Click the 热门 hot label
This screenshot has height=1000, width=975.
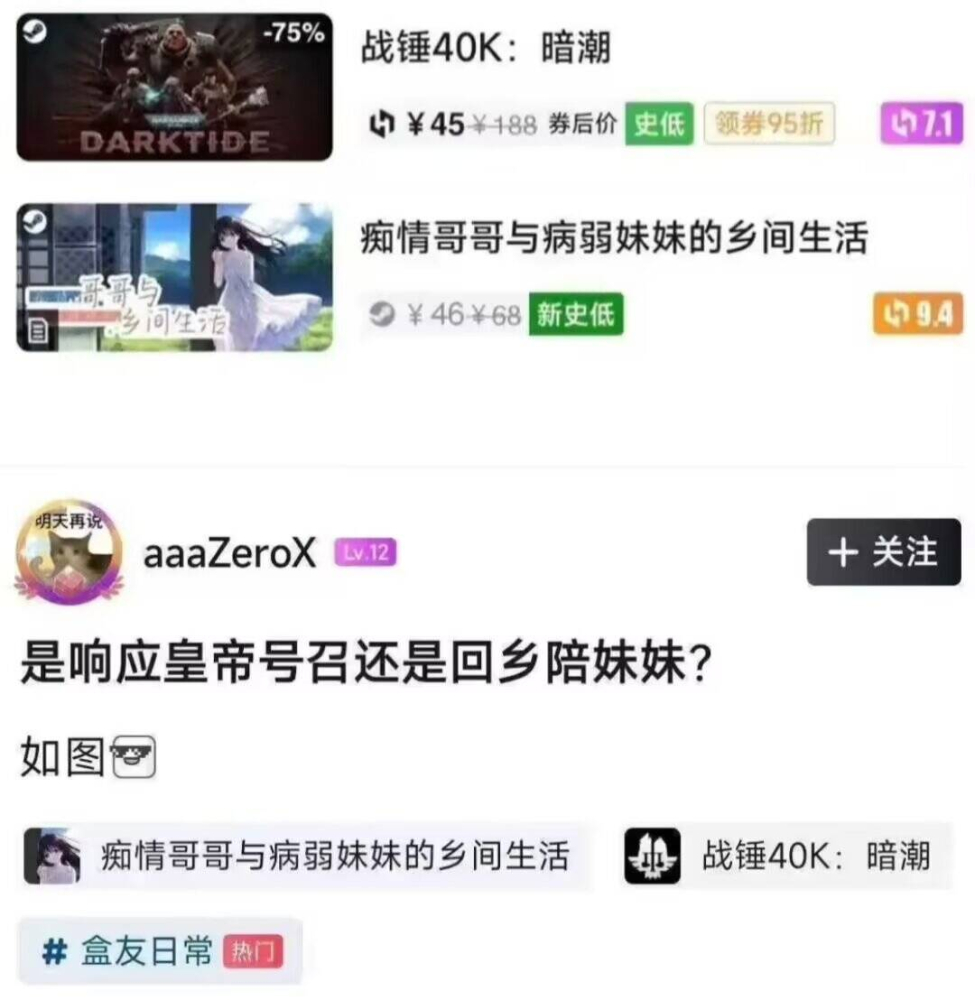252,951
